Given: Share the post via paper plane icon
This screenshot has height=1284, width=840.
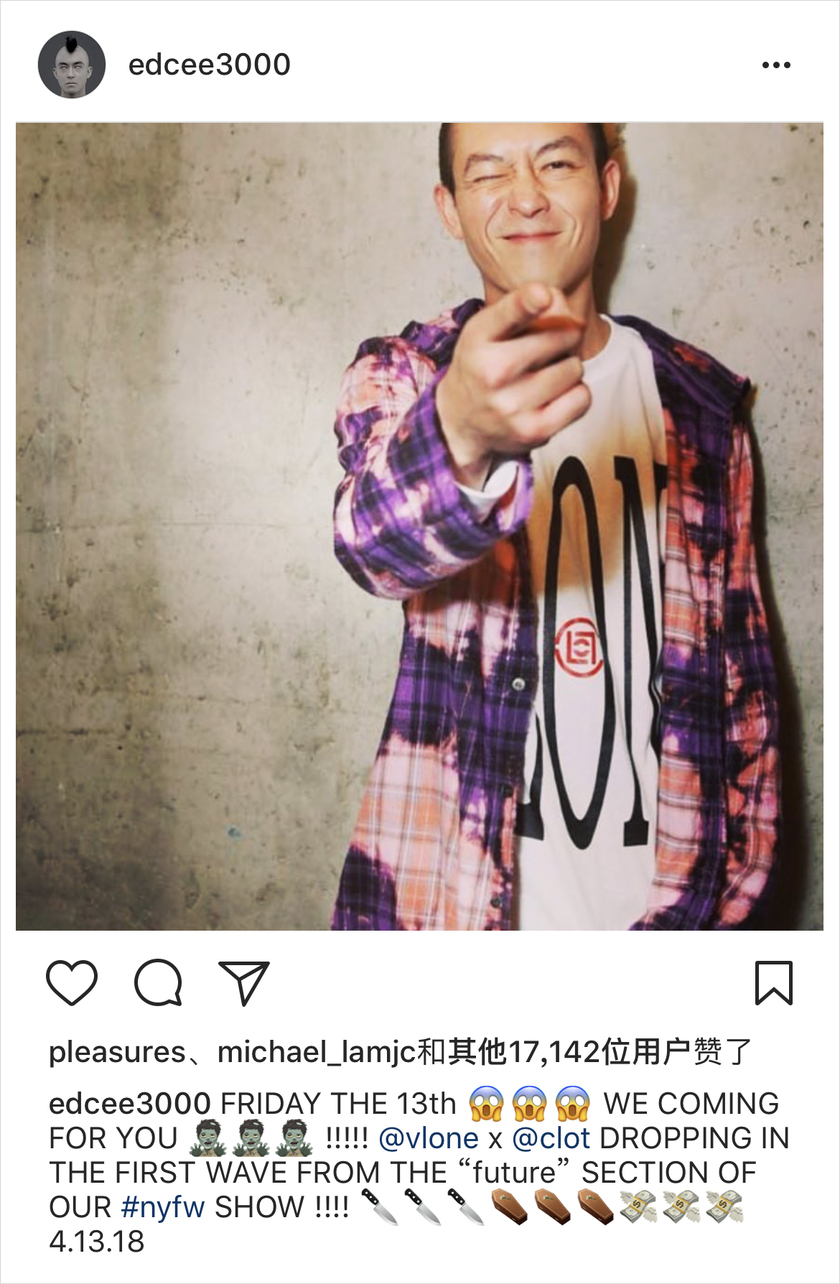Looking at the screenshot, I should click(244, 983).
